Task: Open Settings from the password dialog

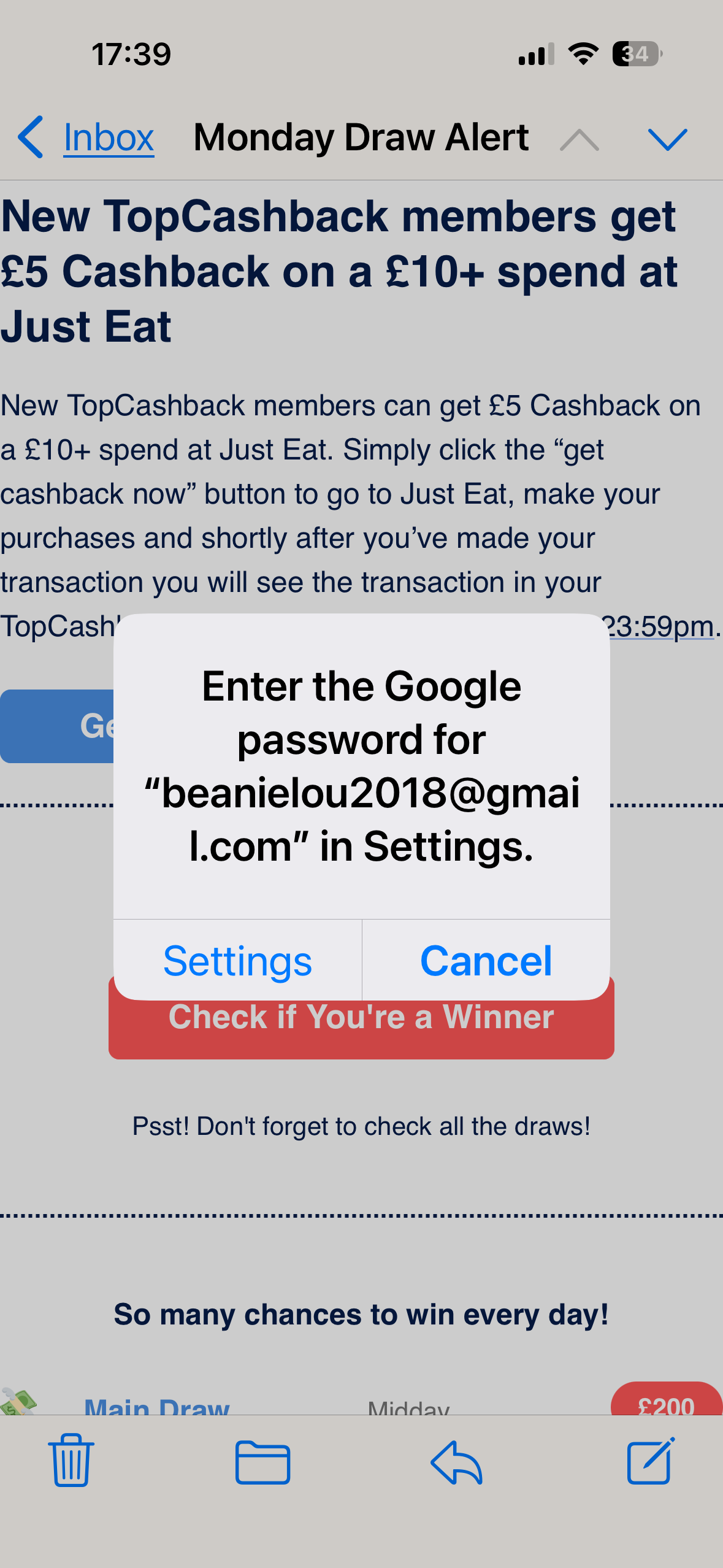Action: (238, 961)
